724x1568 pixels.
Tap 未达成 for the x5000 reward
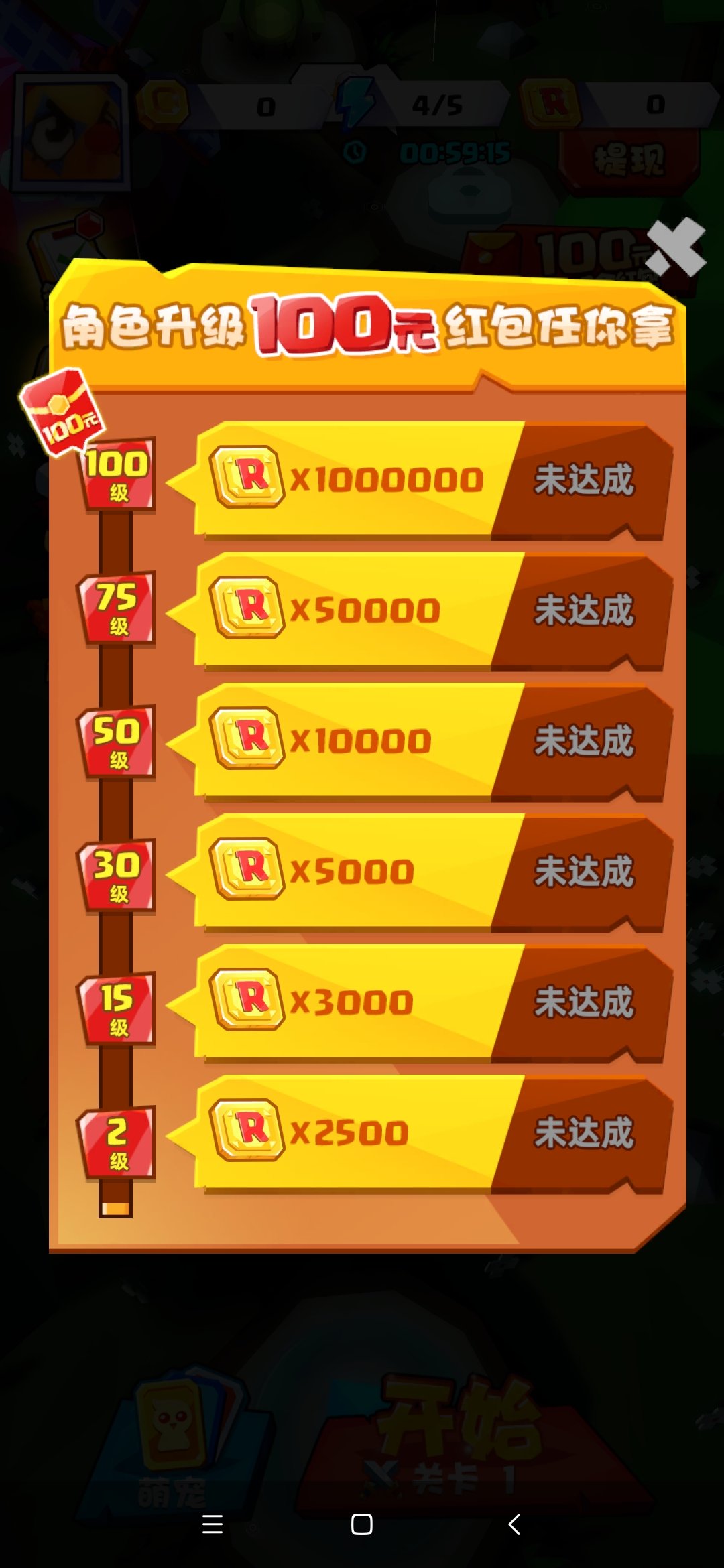583,872
